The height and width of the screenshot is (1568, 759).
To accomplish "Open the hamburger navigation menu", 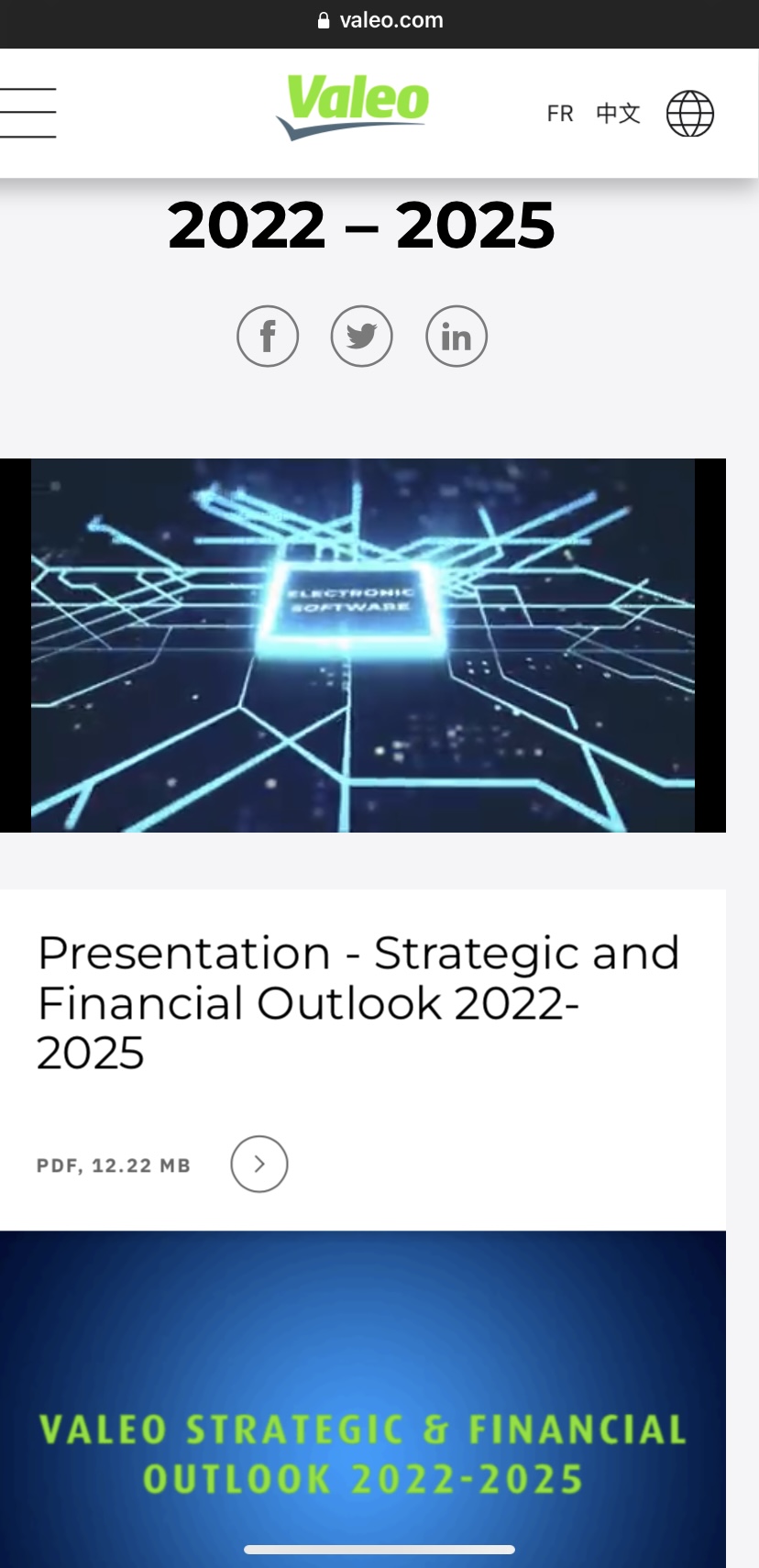I will pos(27,113).
